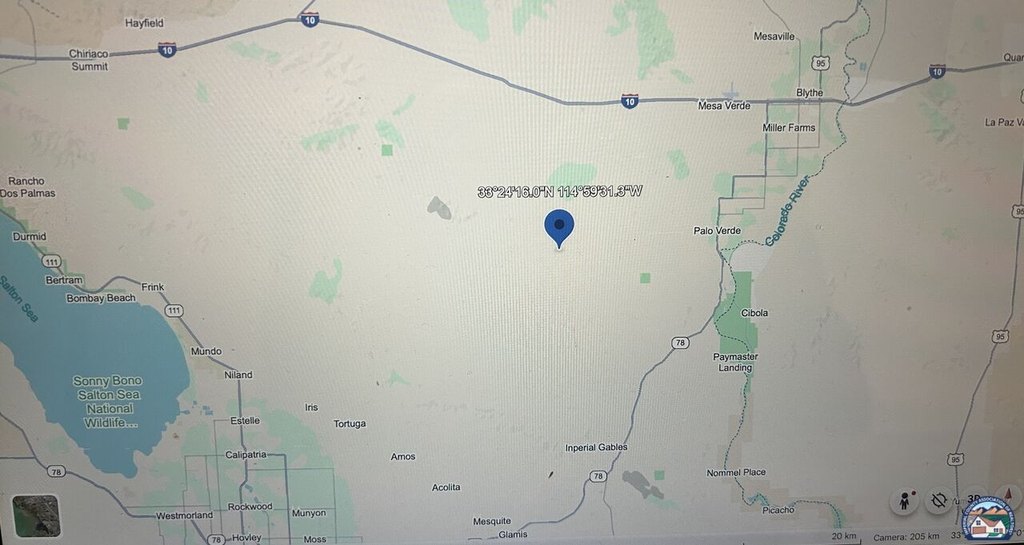Switch to the satellite map layer thumbnail
1024x545 pixels.
click(36, 516)
